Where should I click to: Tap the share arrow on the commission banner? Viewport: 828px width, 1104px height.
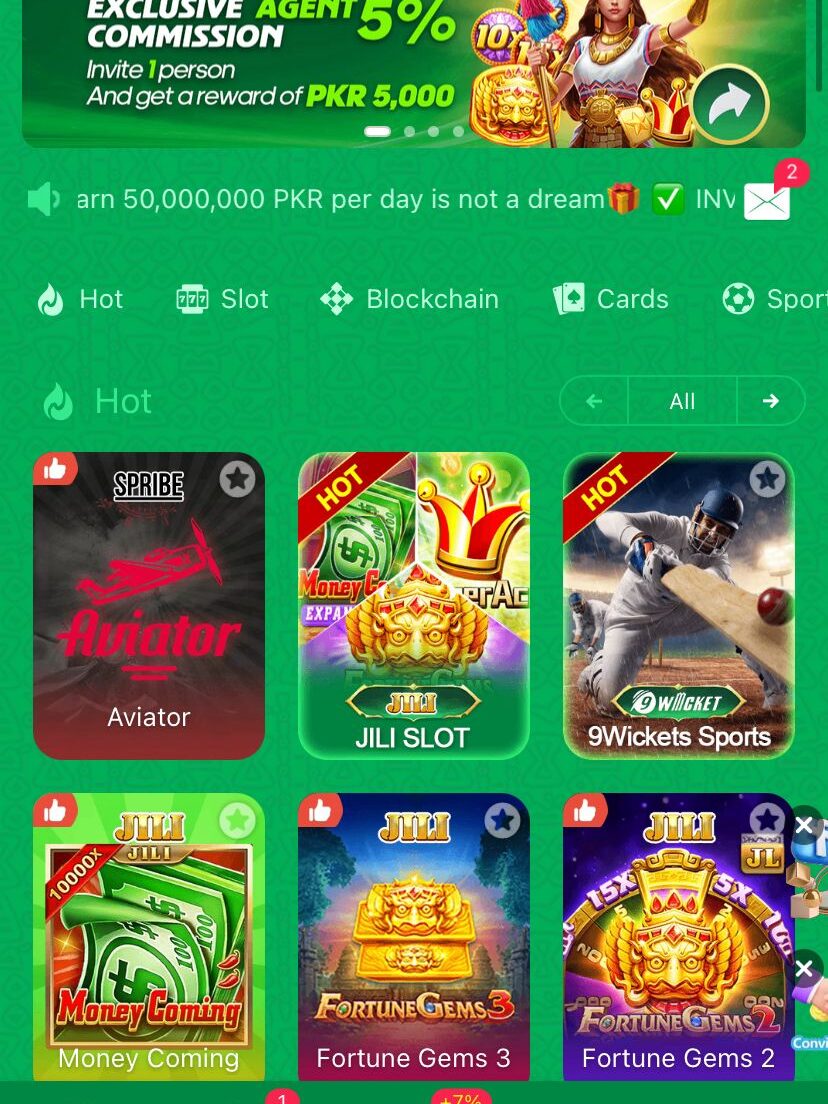click(x=730, y=104)
